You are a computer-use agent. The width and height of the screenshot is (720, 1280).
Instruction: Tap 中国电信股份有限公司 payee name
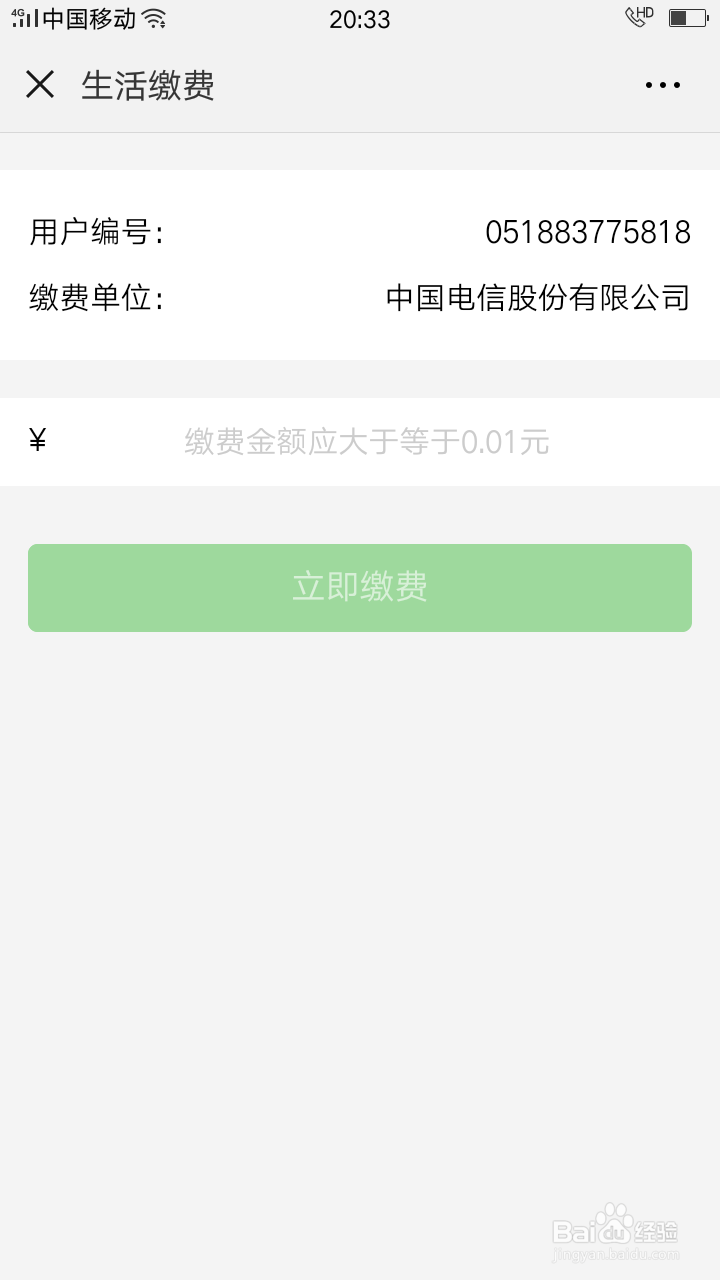click(x=538, y=297)
